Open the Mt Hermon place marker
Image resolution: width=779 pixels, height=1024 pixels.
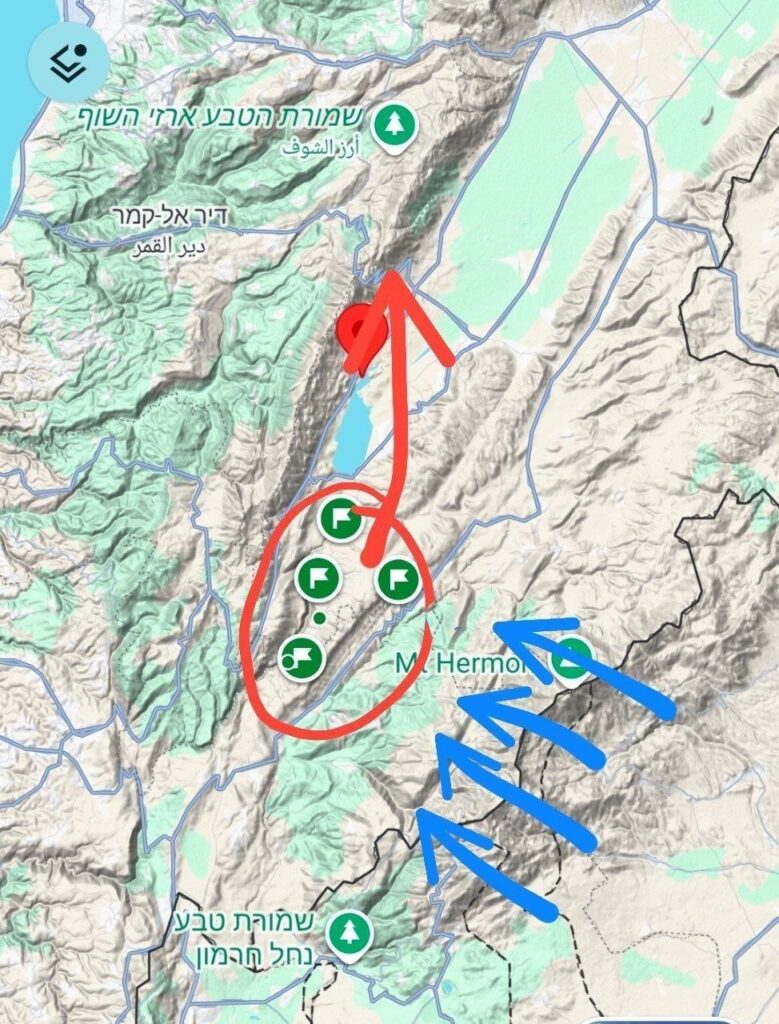pos(573,660)
